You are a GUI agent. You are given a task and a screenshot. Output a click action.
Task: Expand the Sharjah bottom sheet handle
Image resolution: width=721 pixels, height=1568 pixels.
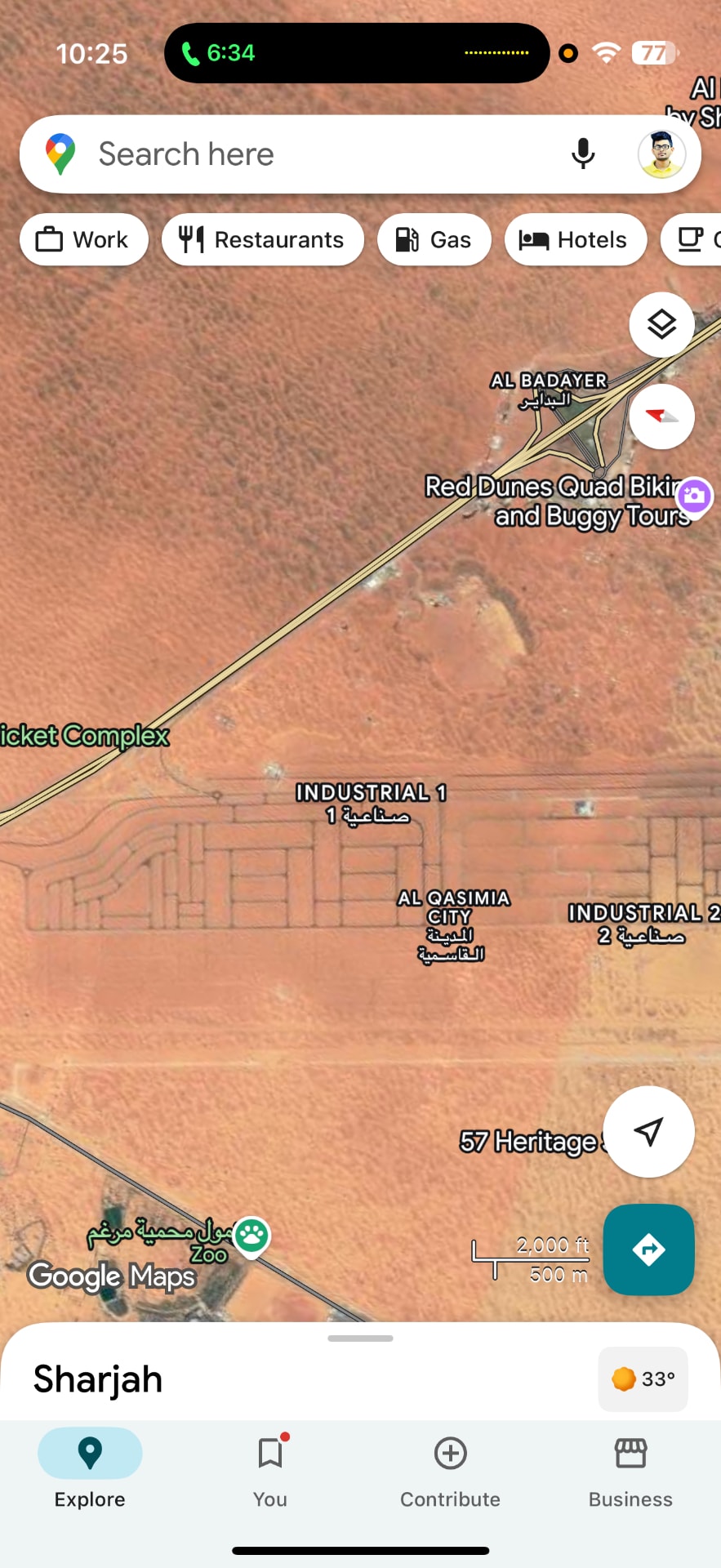tap(360, 1339)
